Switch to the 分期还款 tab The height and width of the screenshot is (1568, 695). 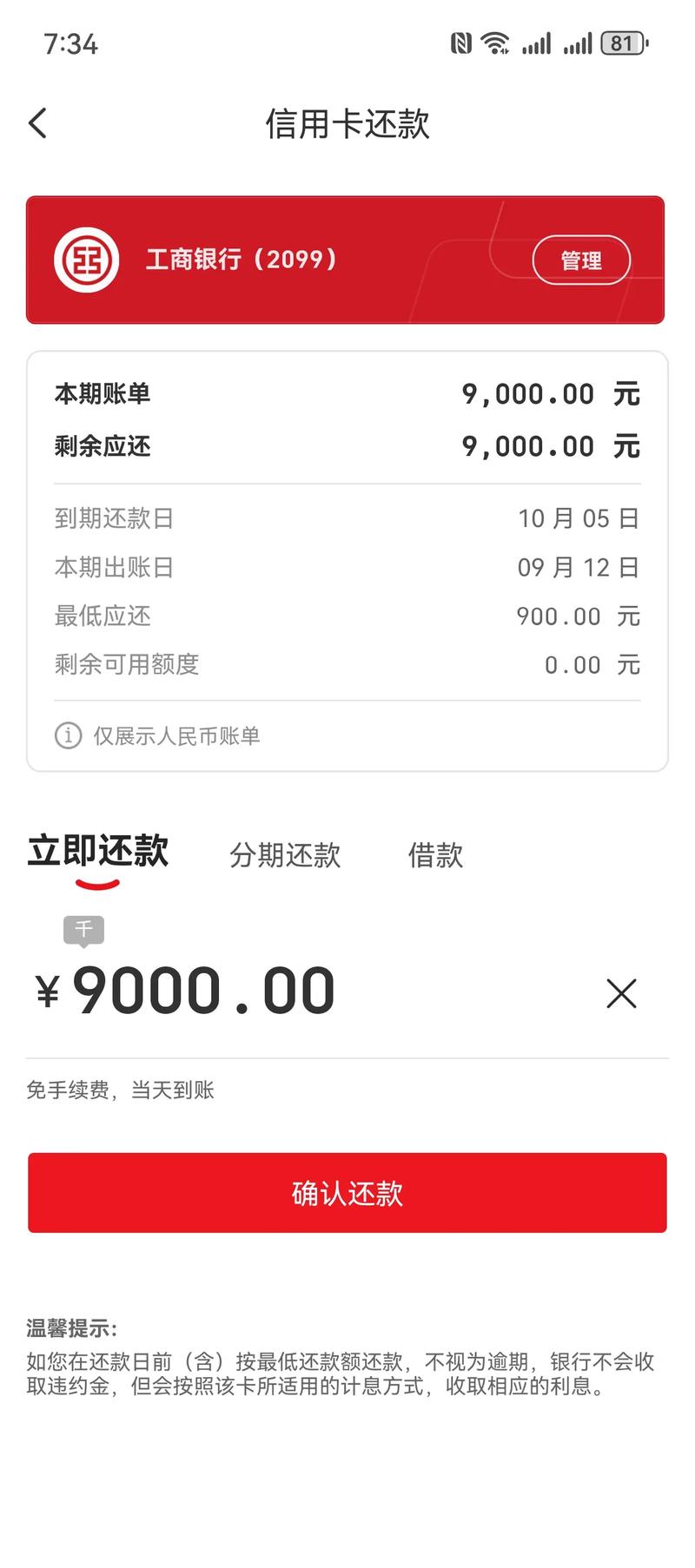287,856
